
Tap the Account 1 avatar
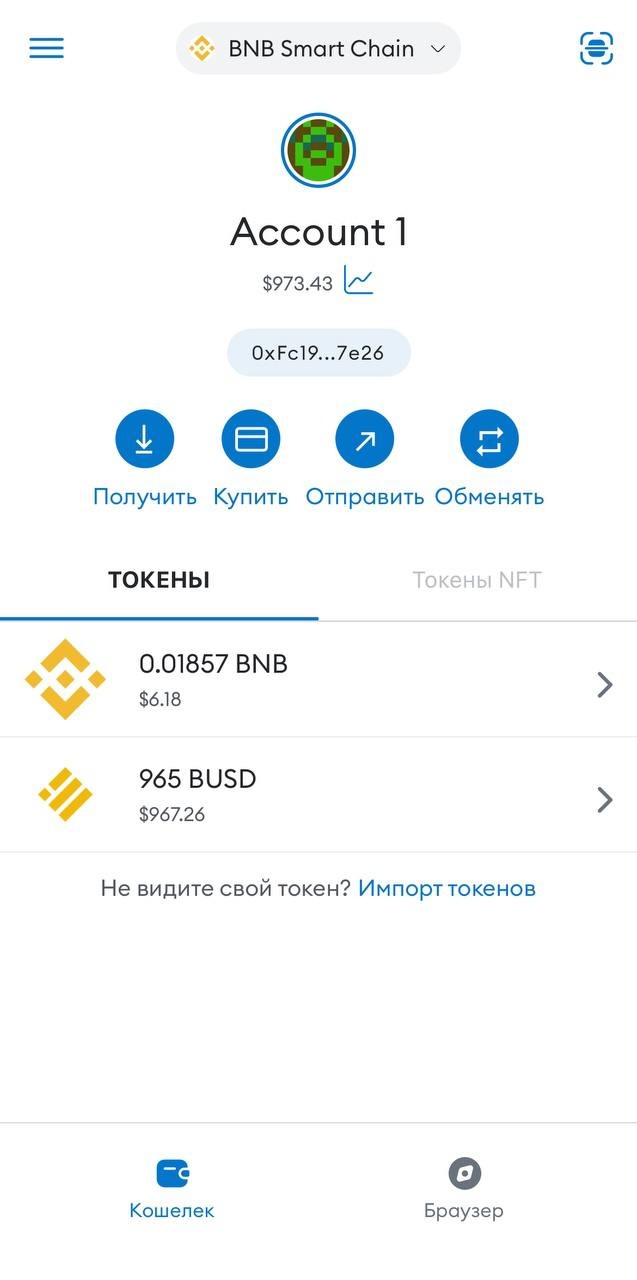[x=318, y=150]
